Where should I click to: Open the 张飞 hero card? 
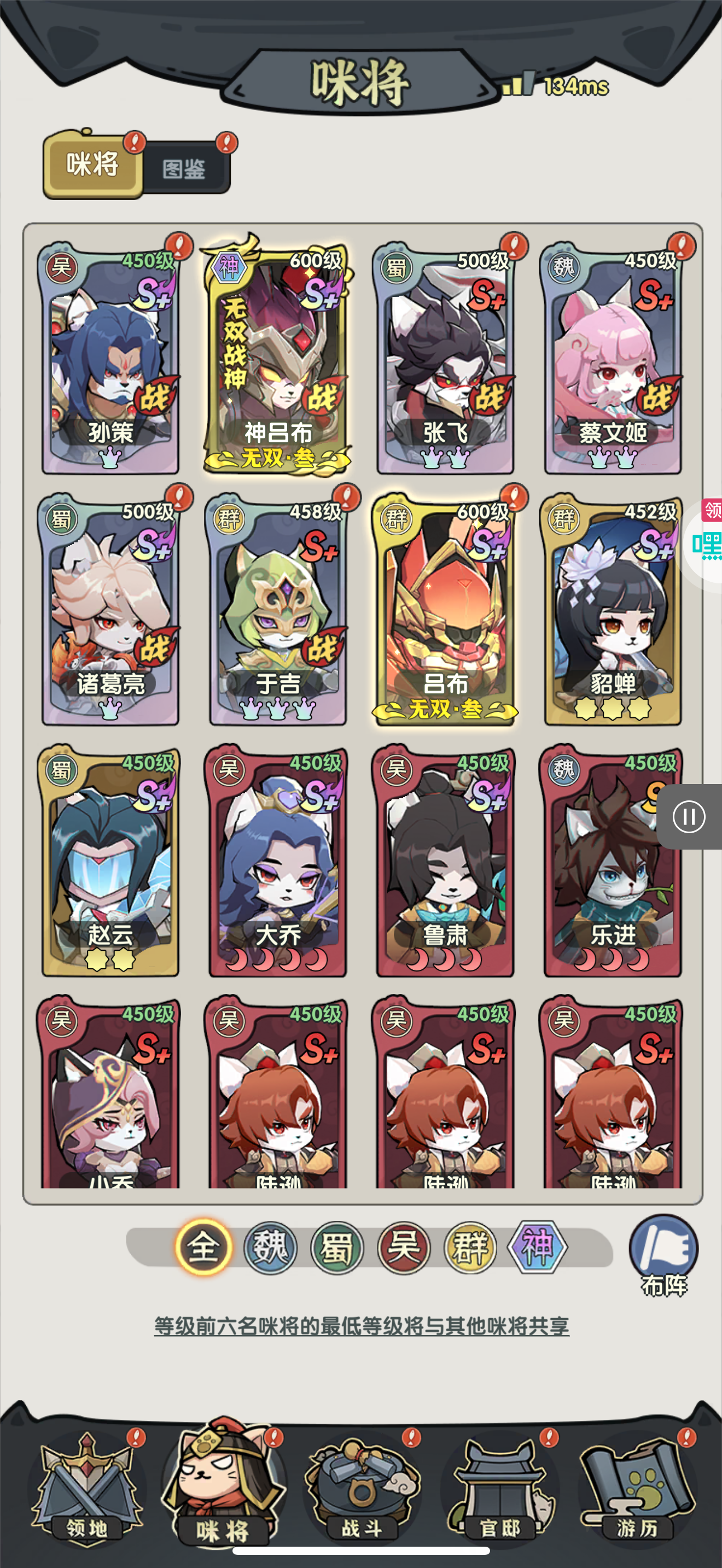tap(445, 359)
